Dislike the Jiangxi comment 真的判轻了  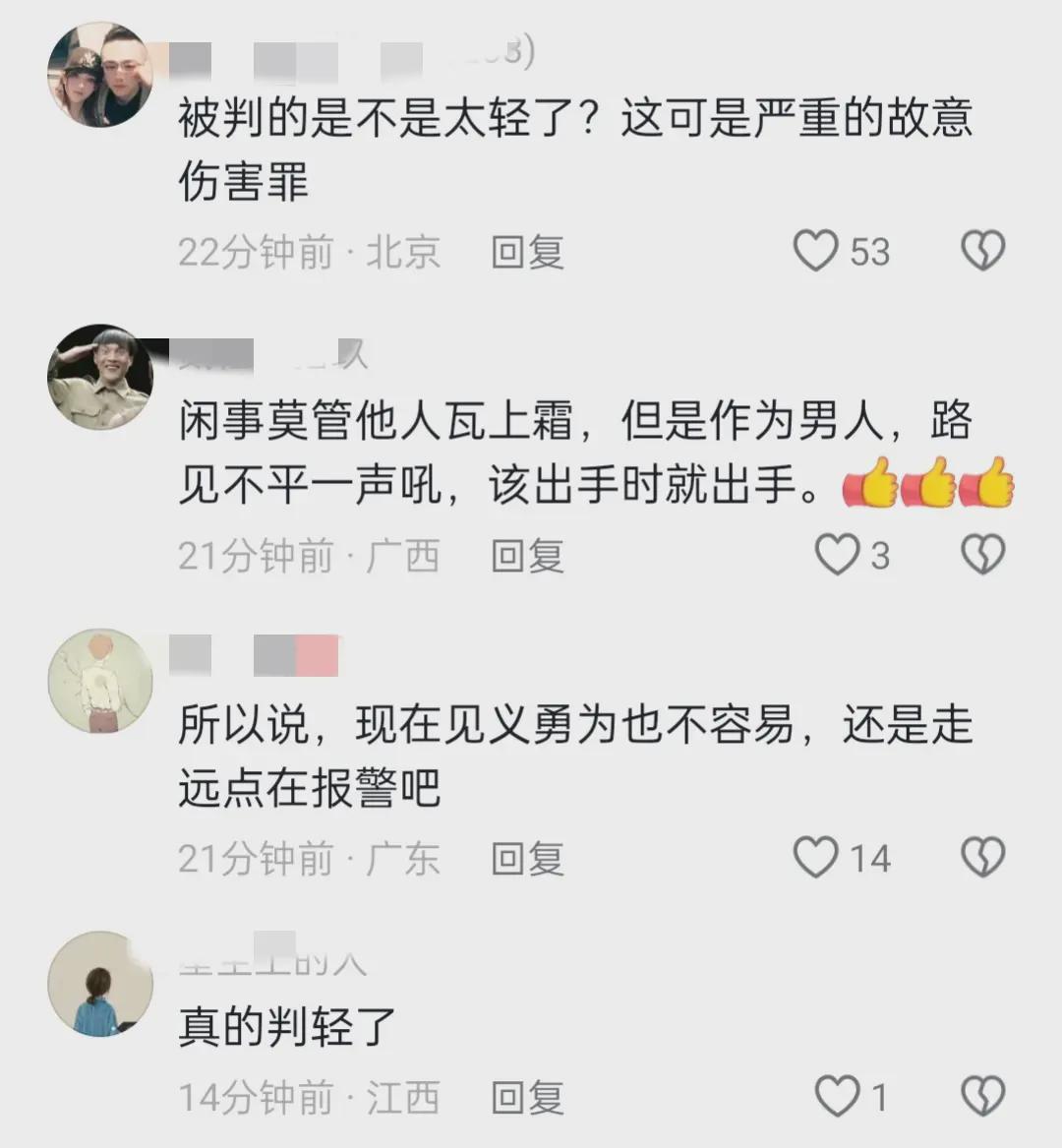pyautogui.click(x=982, y=1096)
